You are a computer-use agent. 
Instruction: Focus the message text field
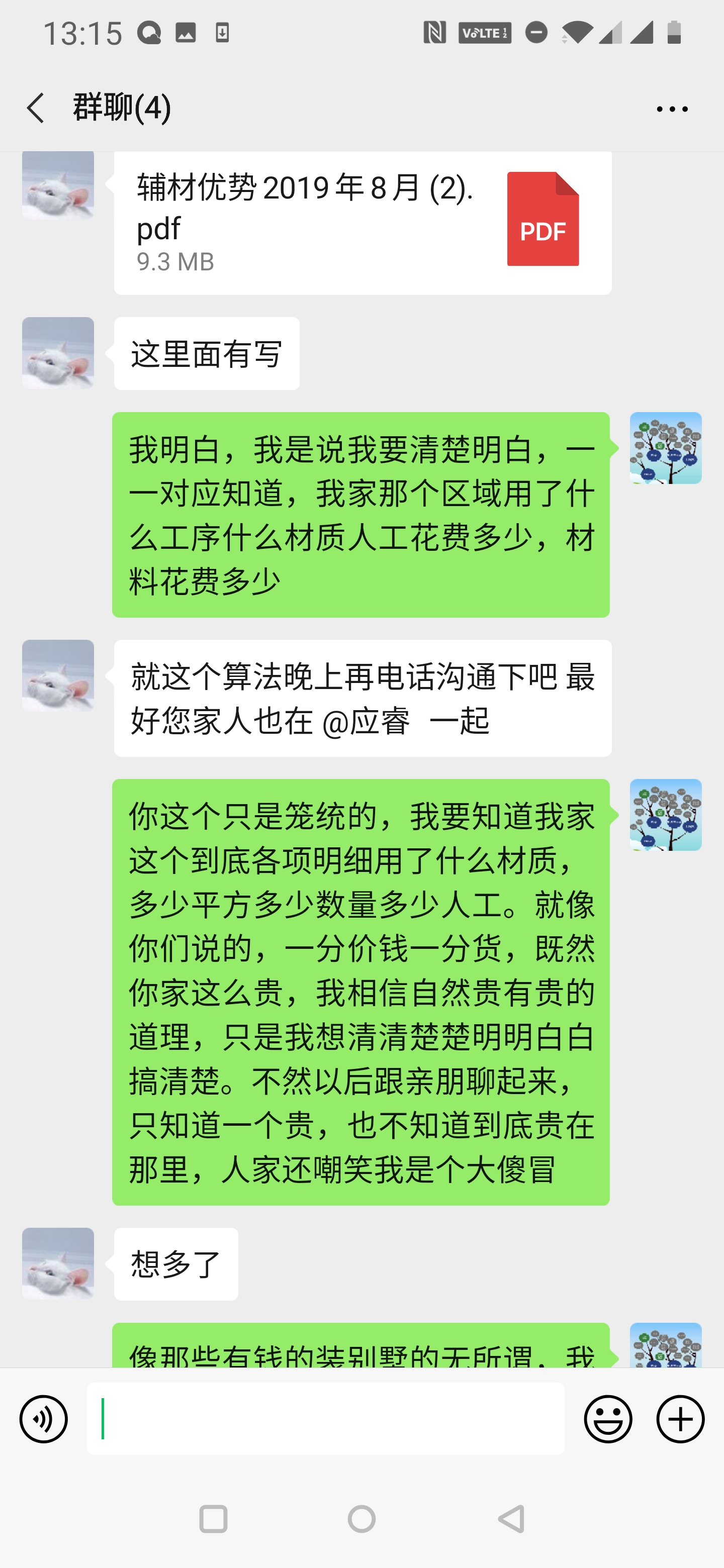[325, 1419]
